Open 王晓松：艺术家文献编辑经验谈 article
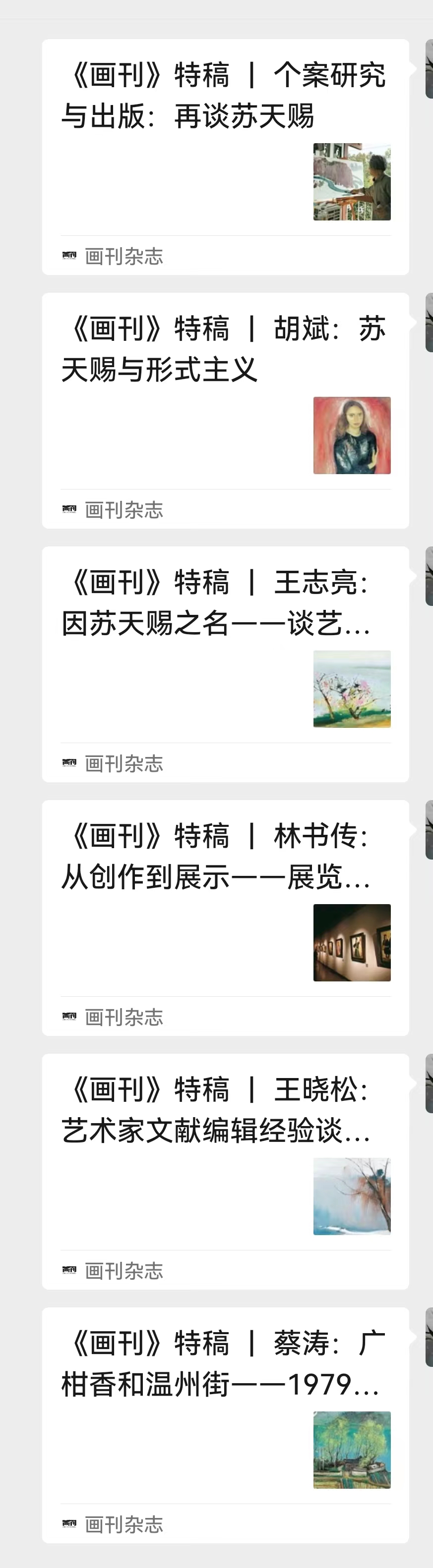The height and width of the screenshot is (1568, 433). [x=224, y=1110]
